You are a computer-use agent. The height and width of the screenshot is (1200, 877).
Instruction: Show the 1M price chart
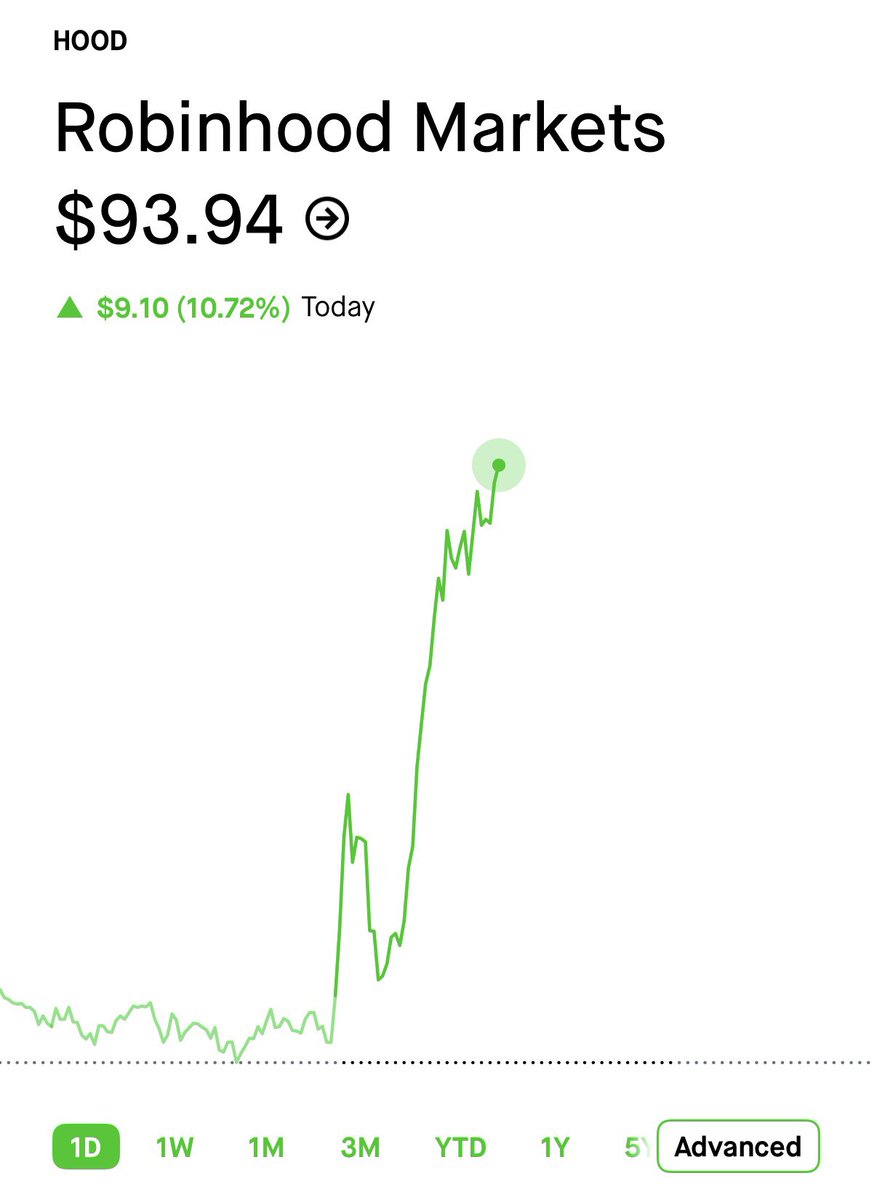[266, 1147]
